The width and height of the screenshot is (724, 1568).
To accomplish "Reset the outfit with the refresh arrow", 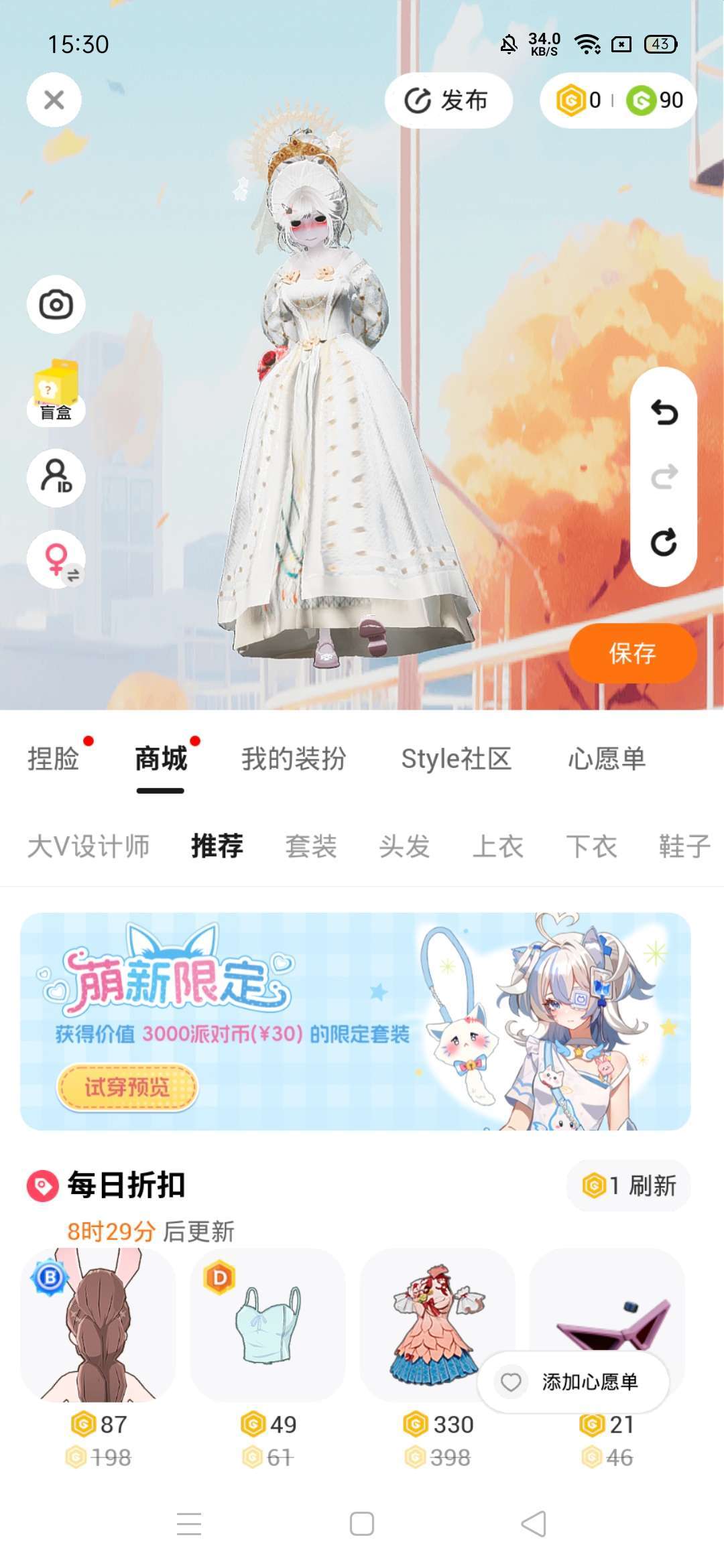I will 664,541.
